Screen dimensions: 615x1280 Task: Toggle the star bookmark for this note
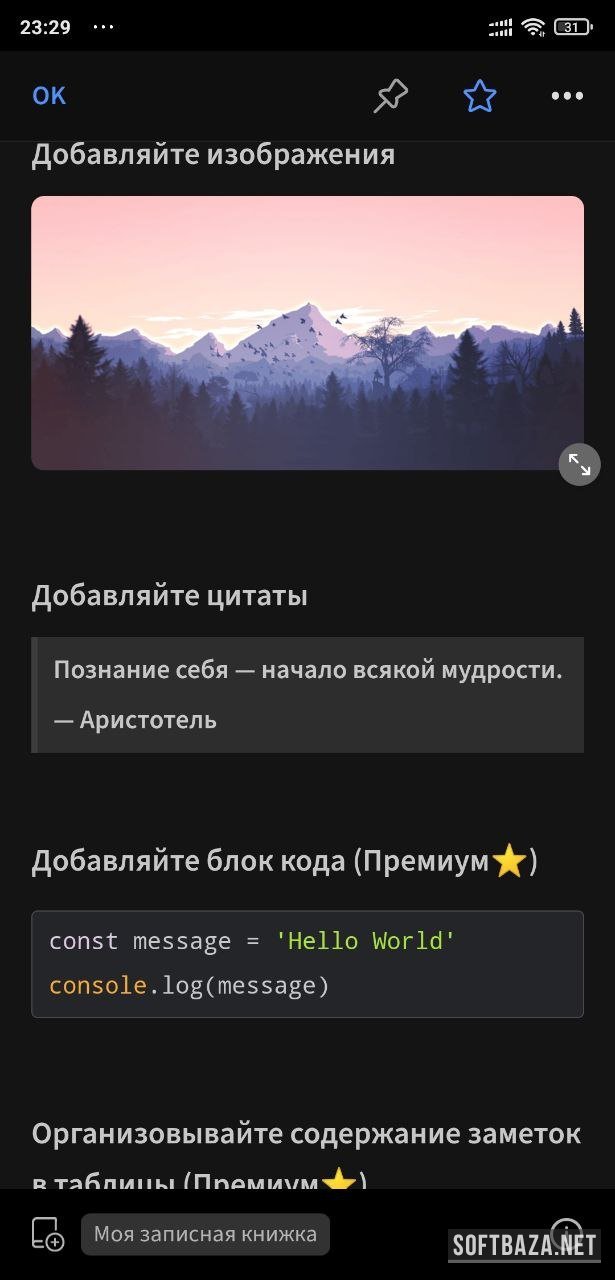pos(480,96)
